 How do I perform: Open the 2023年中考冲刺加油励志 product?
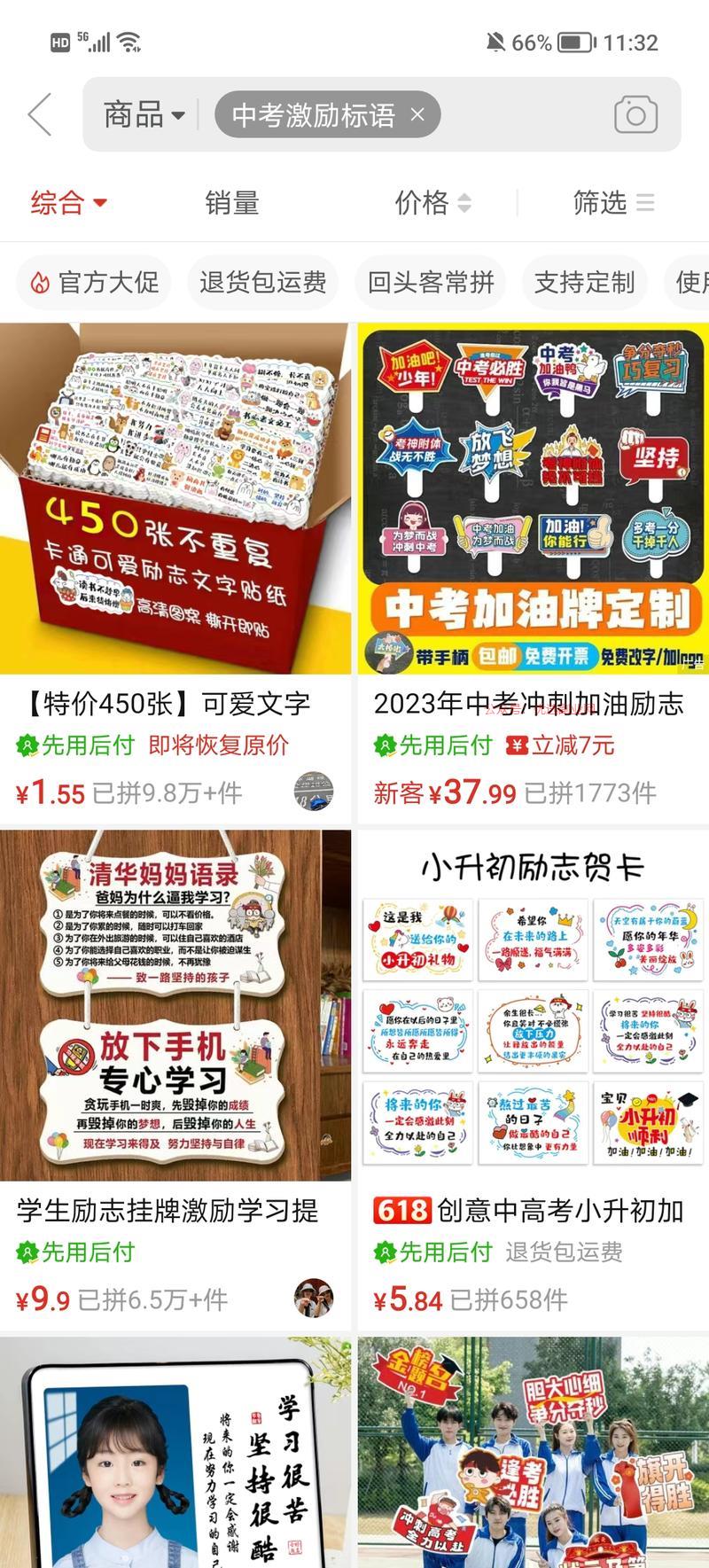(x=533, y=573)
